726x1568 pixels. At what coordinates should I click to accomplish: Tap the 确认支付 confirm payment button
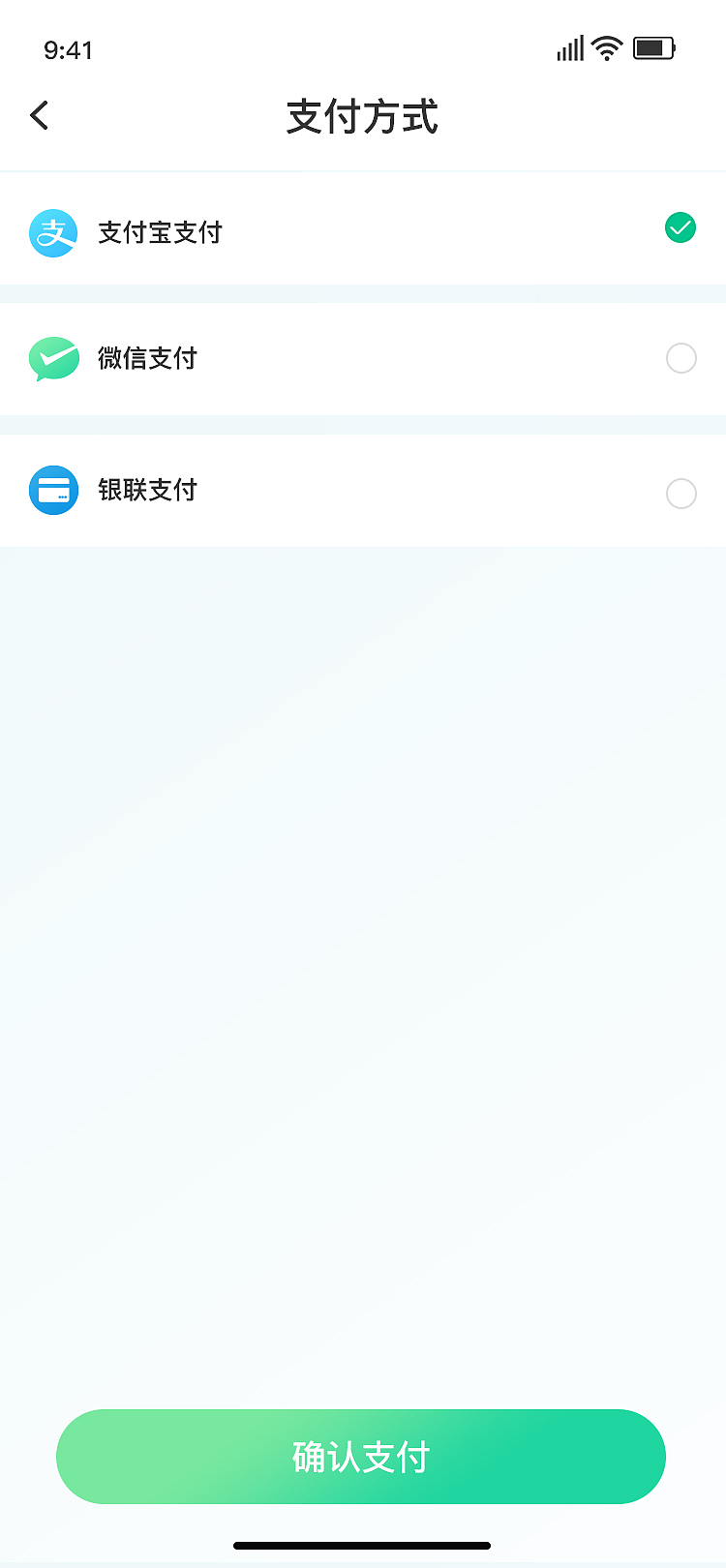pyautogui.click(x=361, y=1457)
